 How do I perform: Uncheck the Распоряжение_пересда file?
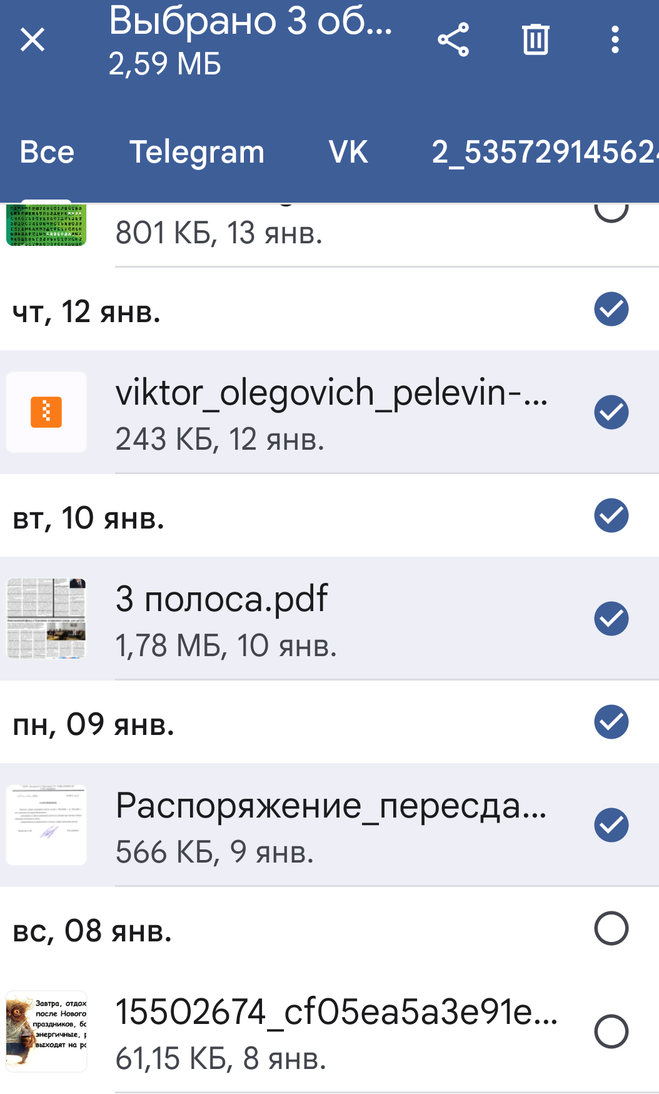point(611,825)
